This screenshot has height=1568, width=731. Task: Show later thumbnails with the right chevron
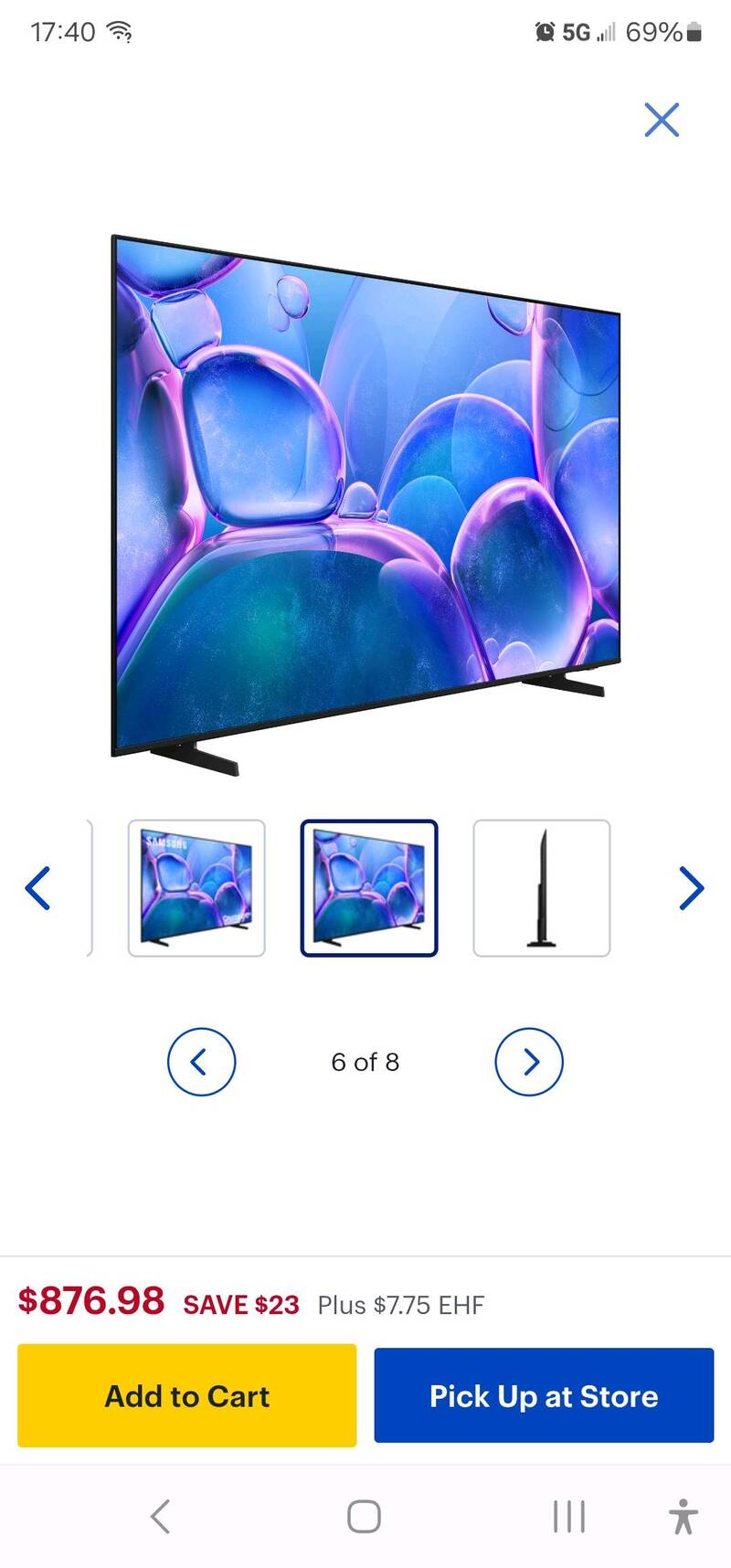[692, 888]
